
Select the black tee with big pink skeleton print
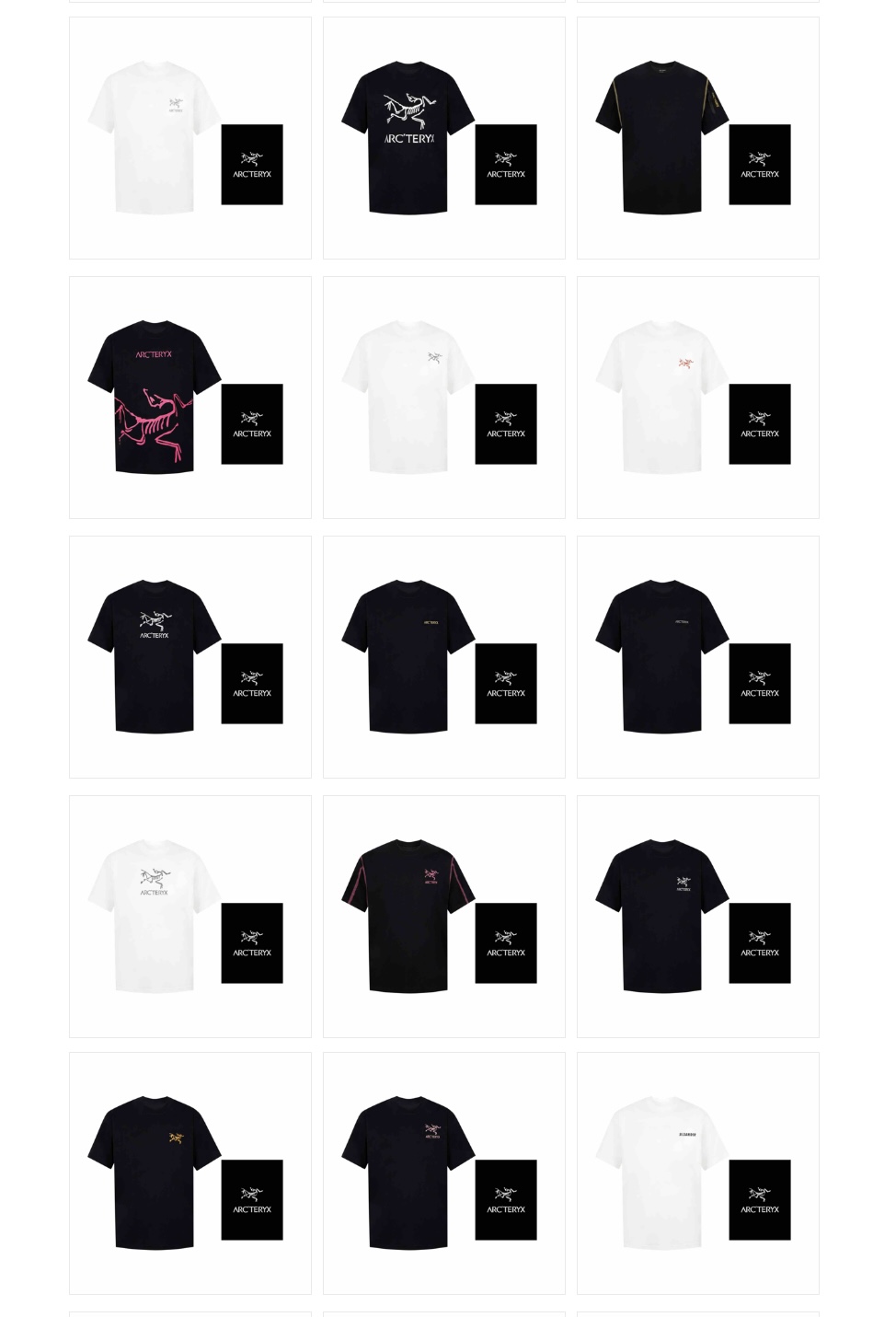tap(155, 398)
